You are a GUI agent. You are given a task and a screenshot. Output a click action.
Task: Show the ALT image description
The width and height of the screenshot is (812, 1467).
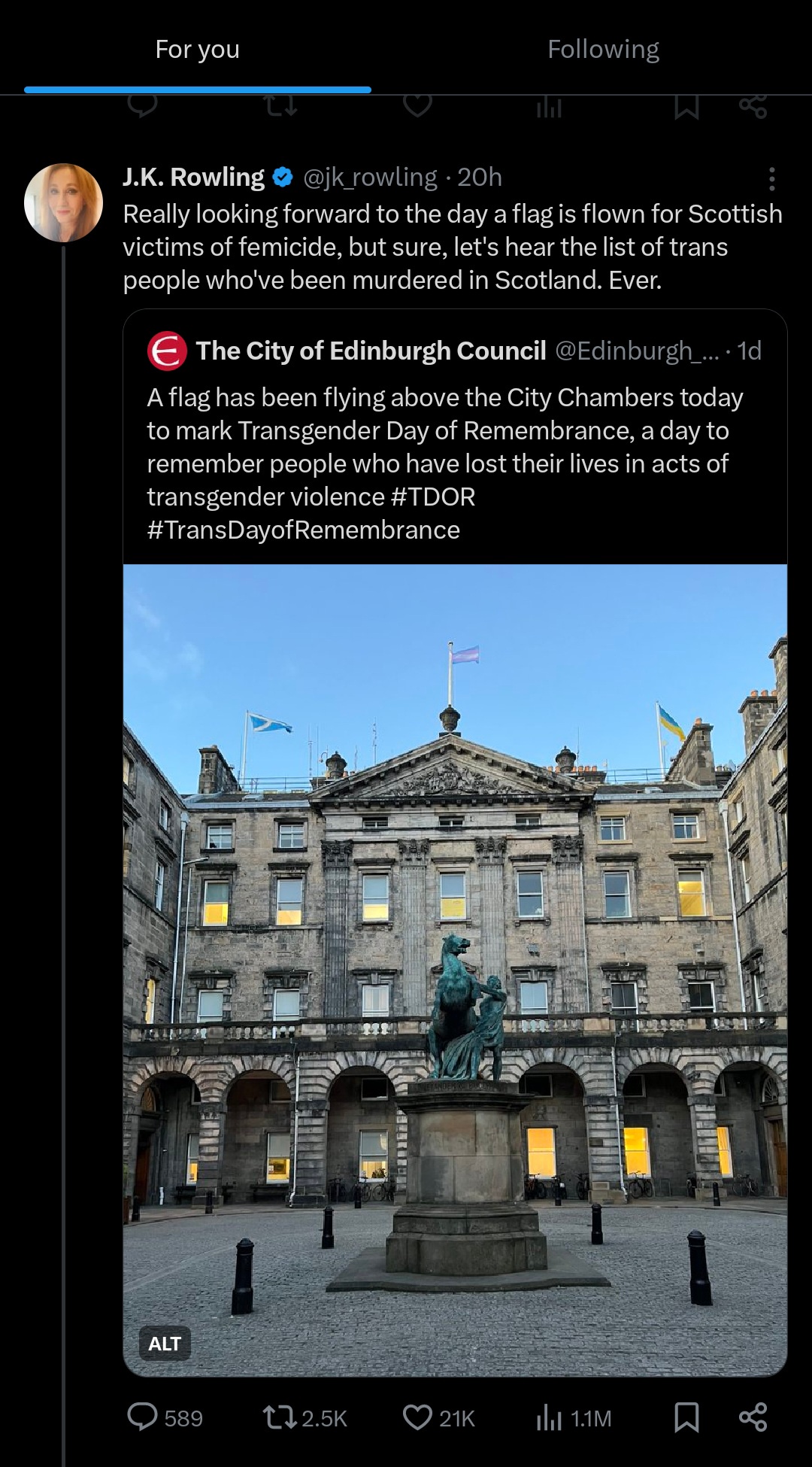coord(165,1344)
